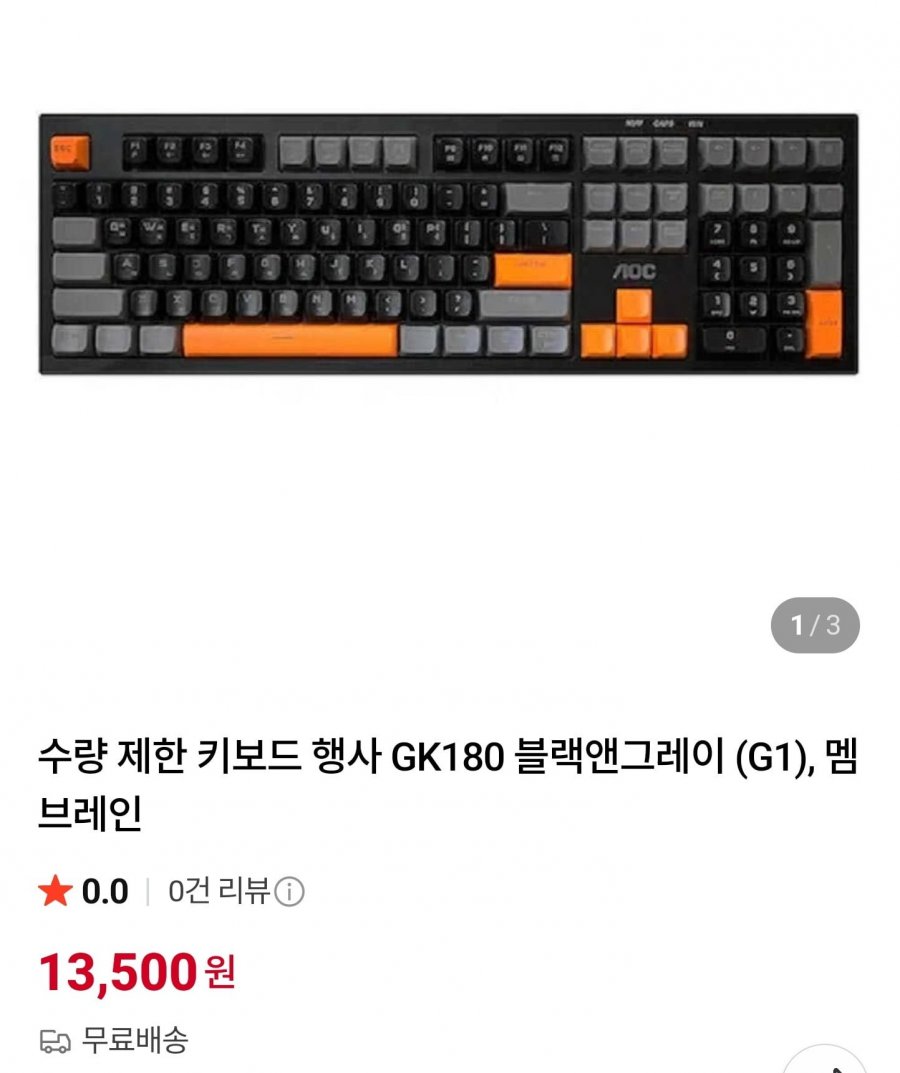
Task: Open the GK180 keyboard product image
Action: [x=448, y=245]
